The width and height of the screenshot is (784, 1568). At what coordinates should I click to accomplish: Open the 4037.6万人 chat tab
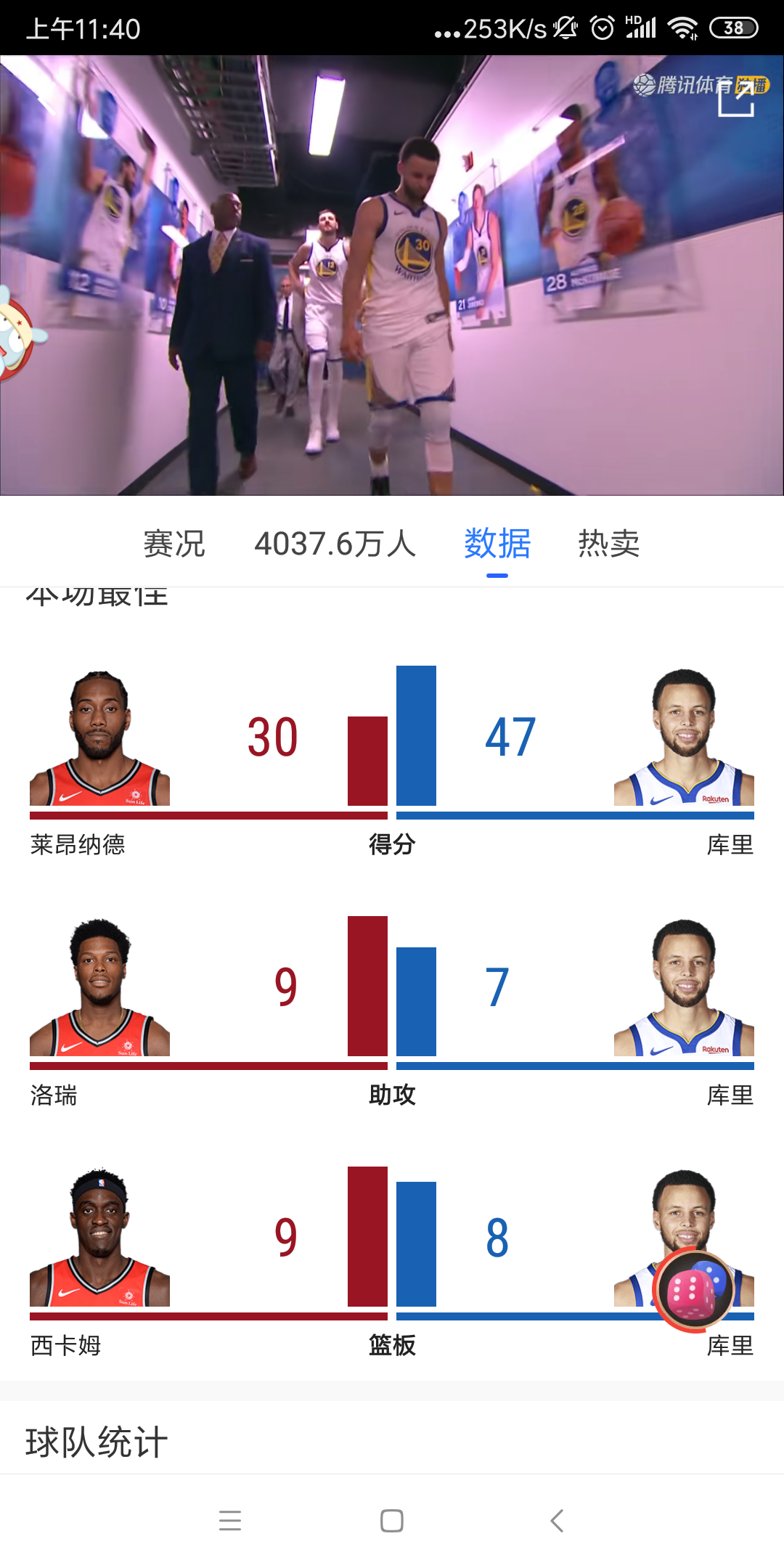(x=335, y=544)
